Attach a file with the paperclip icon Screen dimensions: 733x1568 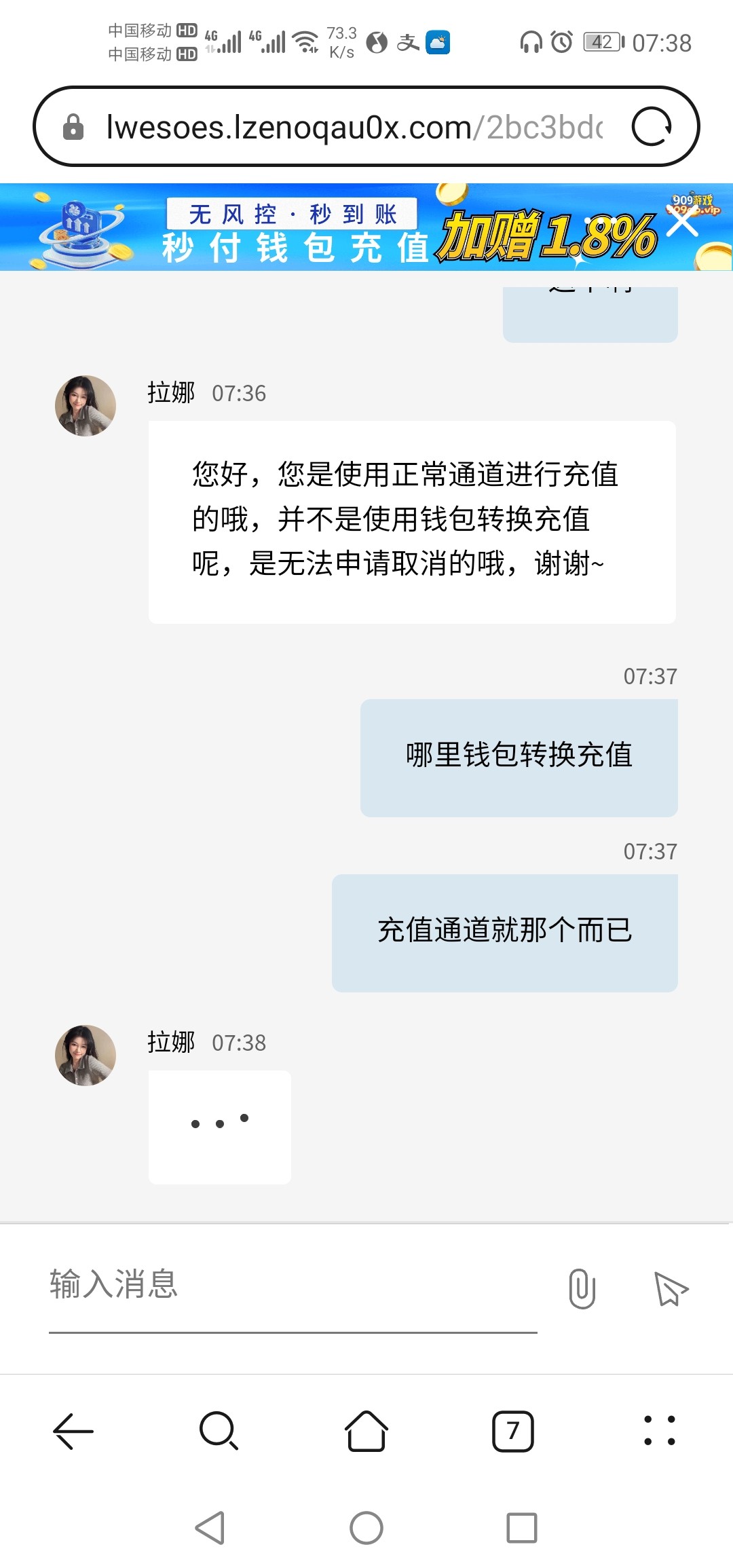582,1288
